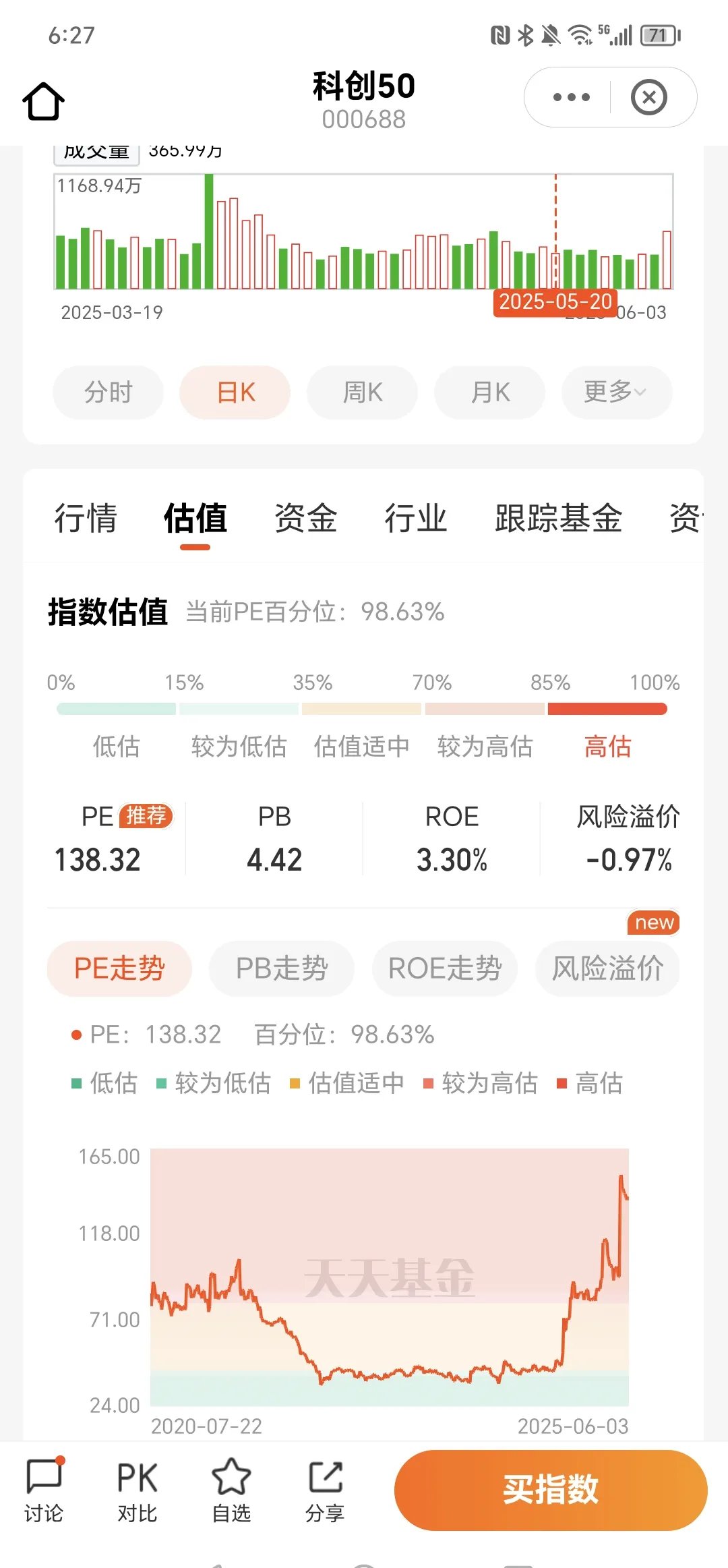Image resolution: width=728 pixels, height=1568 pixels.
Task: Switch chart to 分时 intraday view
Action: click(x=108, y=392)
